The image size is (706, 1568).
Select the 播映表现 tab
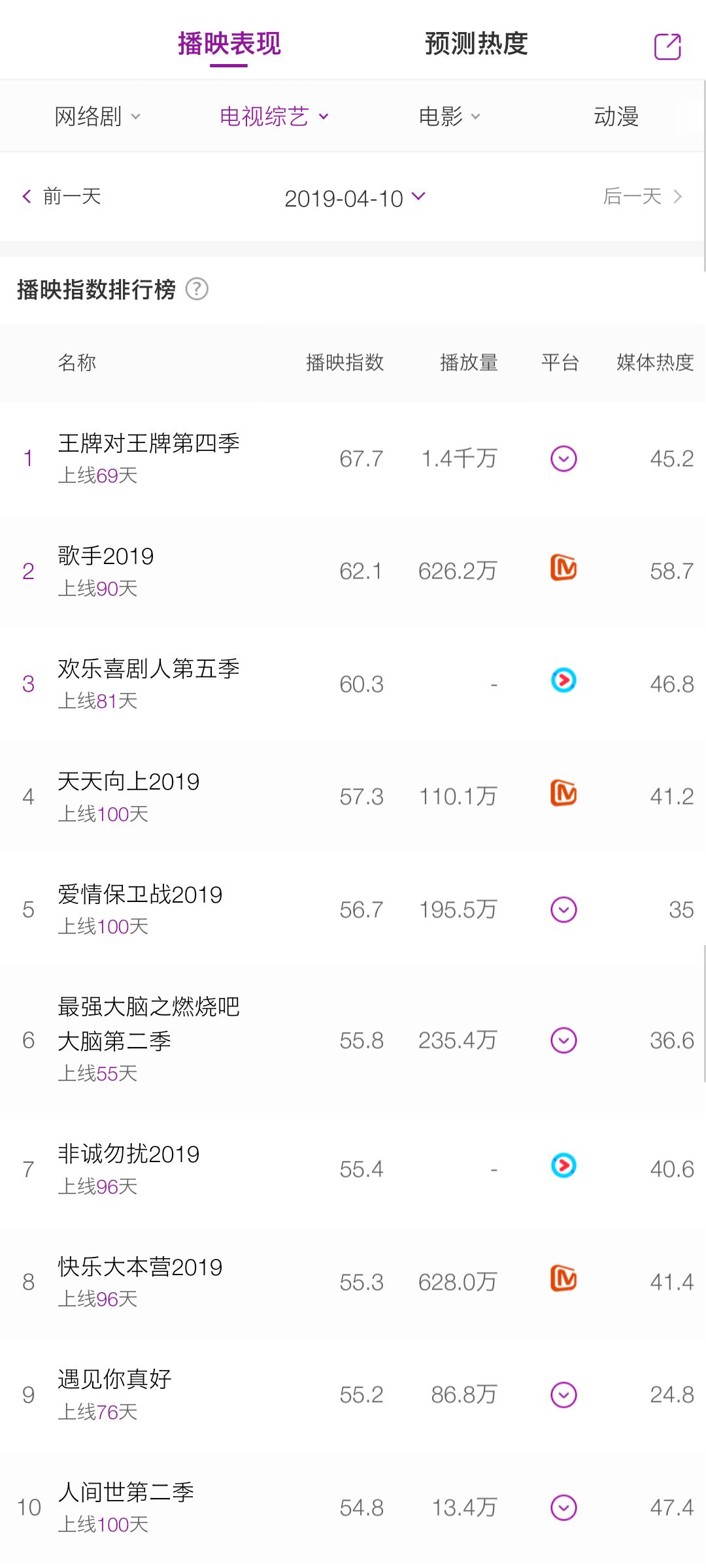click(x=229, y=44)
